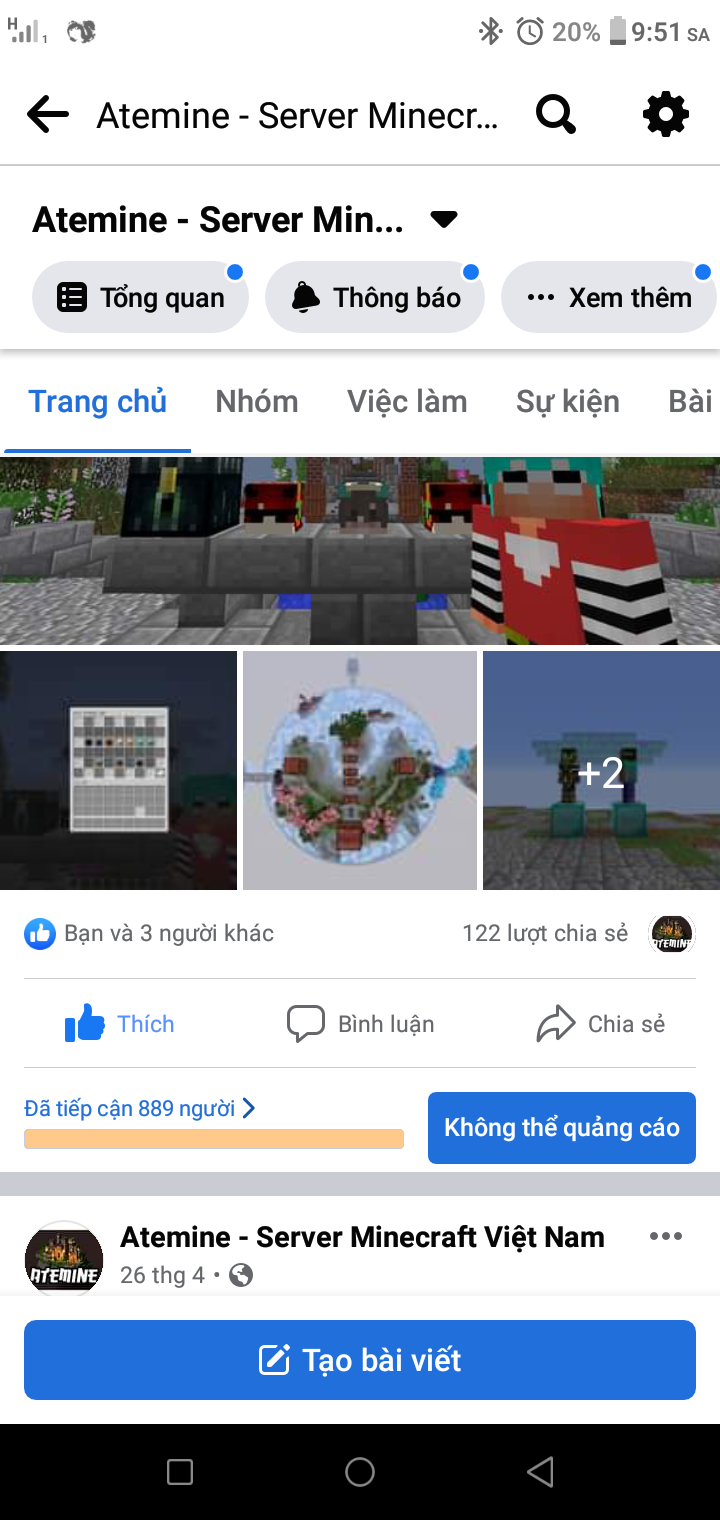Open the Thông báo chip
This screenshot has width=720, height=1520.
point(375,297)
